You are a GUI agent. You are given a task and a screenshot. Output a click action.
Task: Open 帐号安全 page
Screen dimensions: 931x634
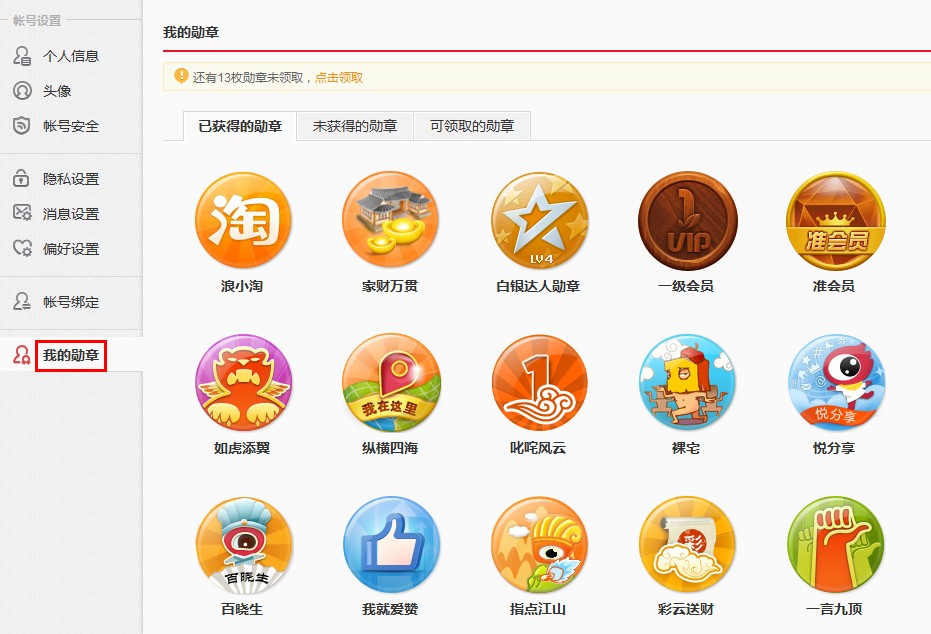(x=70, y=126)
